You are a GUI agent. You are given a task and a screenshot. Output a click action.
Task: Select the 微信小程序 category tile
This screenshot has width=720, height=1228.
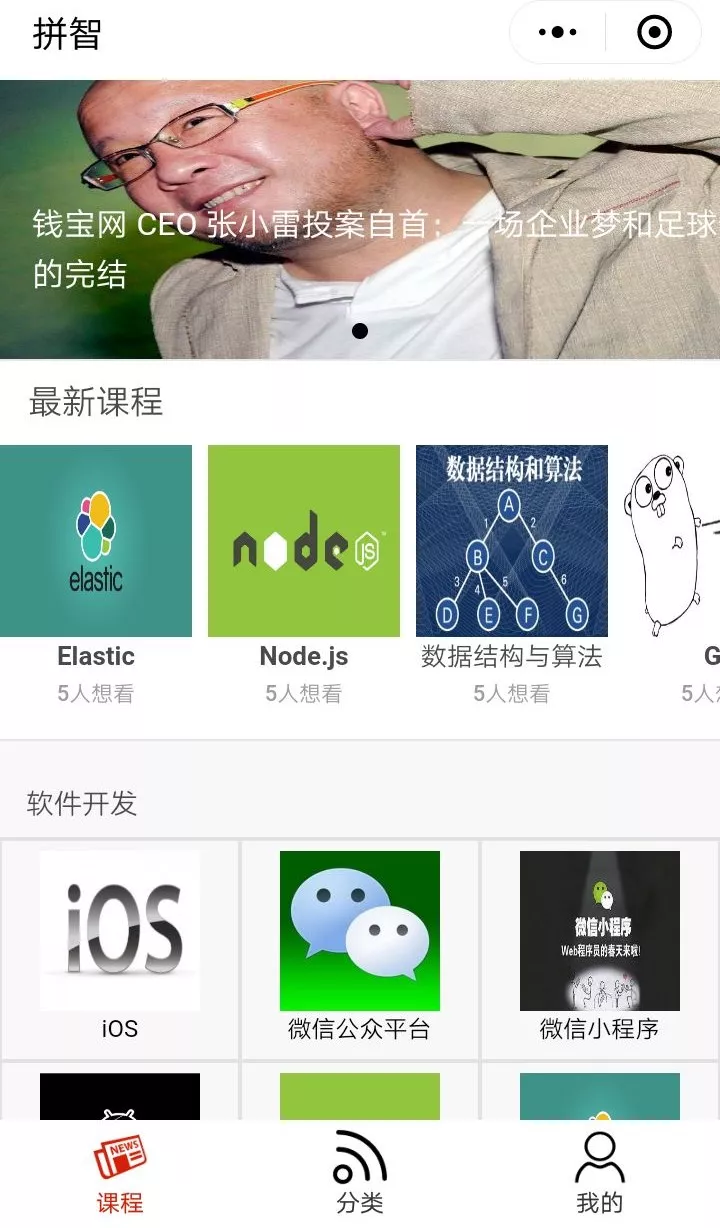tap(600, 945)
